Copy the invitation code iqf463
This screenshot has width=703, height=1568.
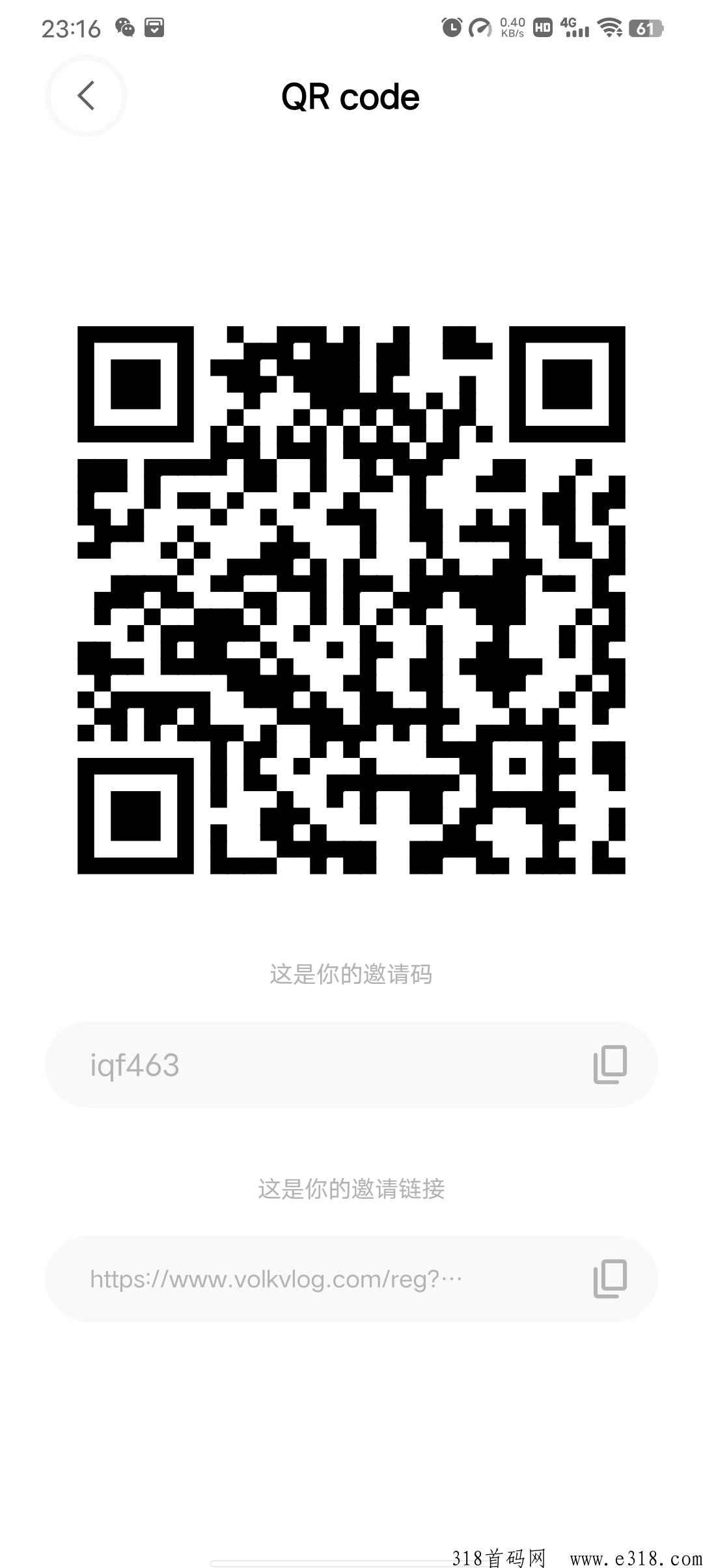coord(610,1065)
